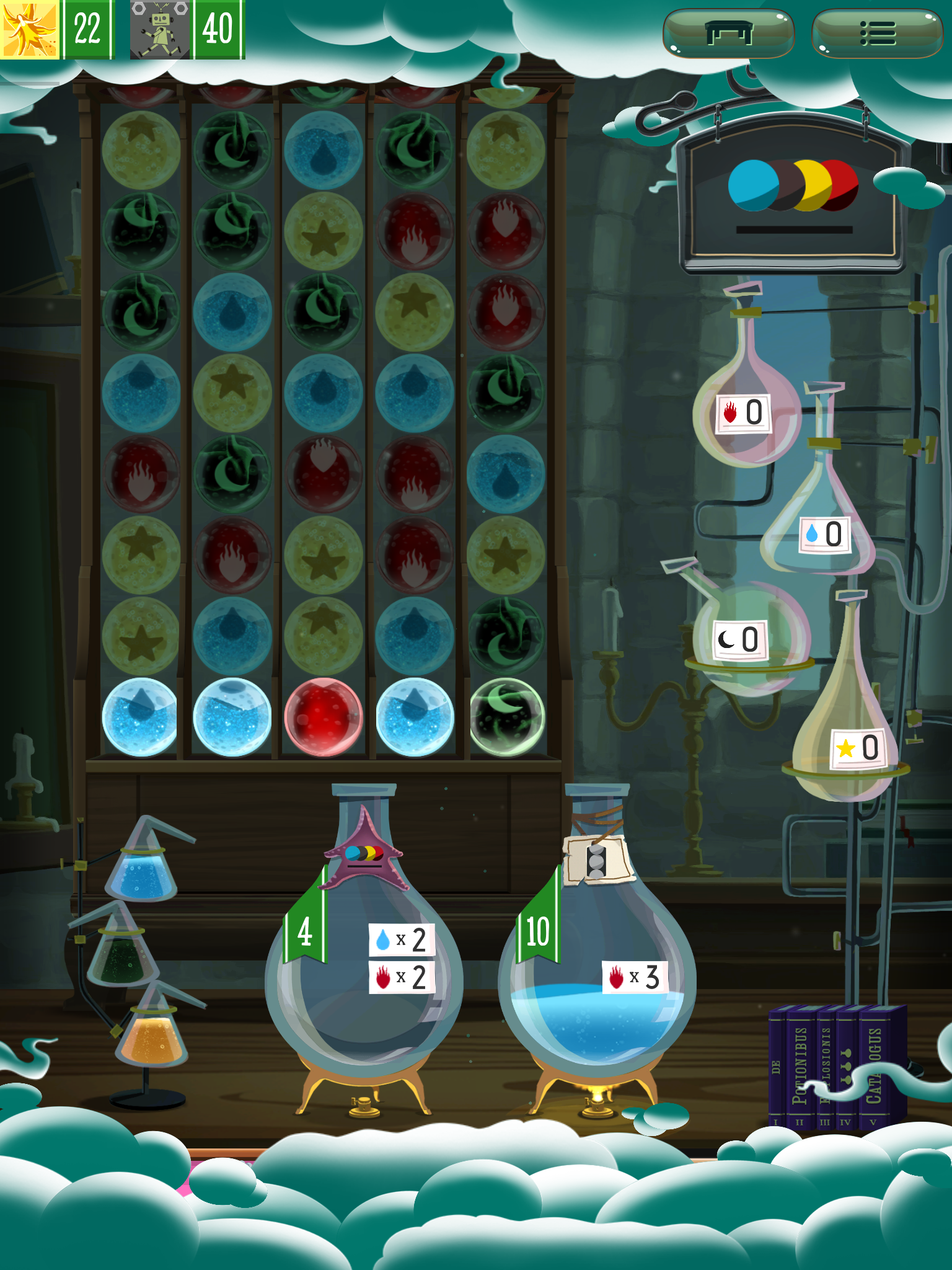
Task: View the yellow player avatar with 22 points
Action: [29, 29]
